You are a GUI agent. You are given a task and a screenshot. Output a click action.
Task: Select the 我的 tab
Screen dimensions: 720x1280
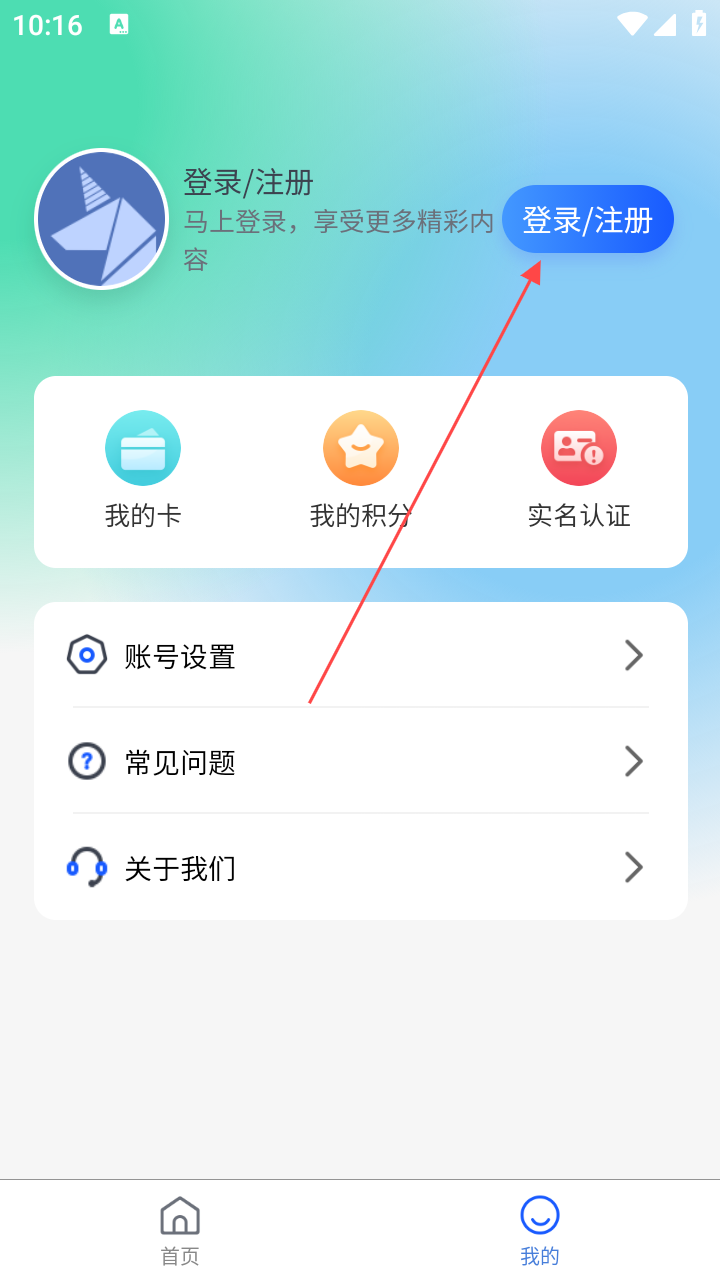[540, 1230]
